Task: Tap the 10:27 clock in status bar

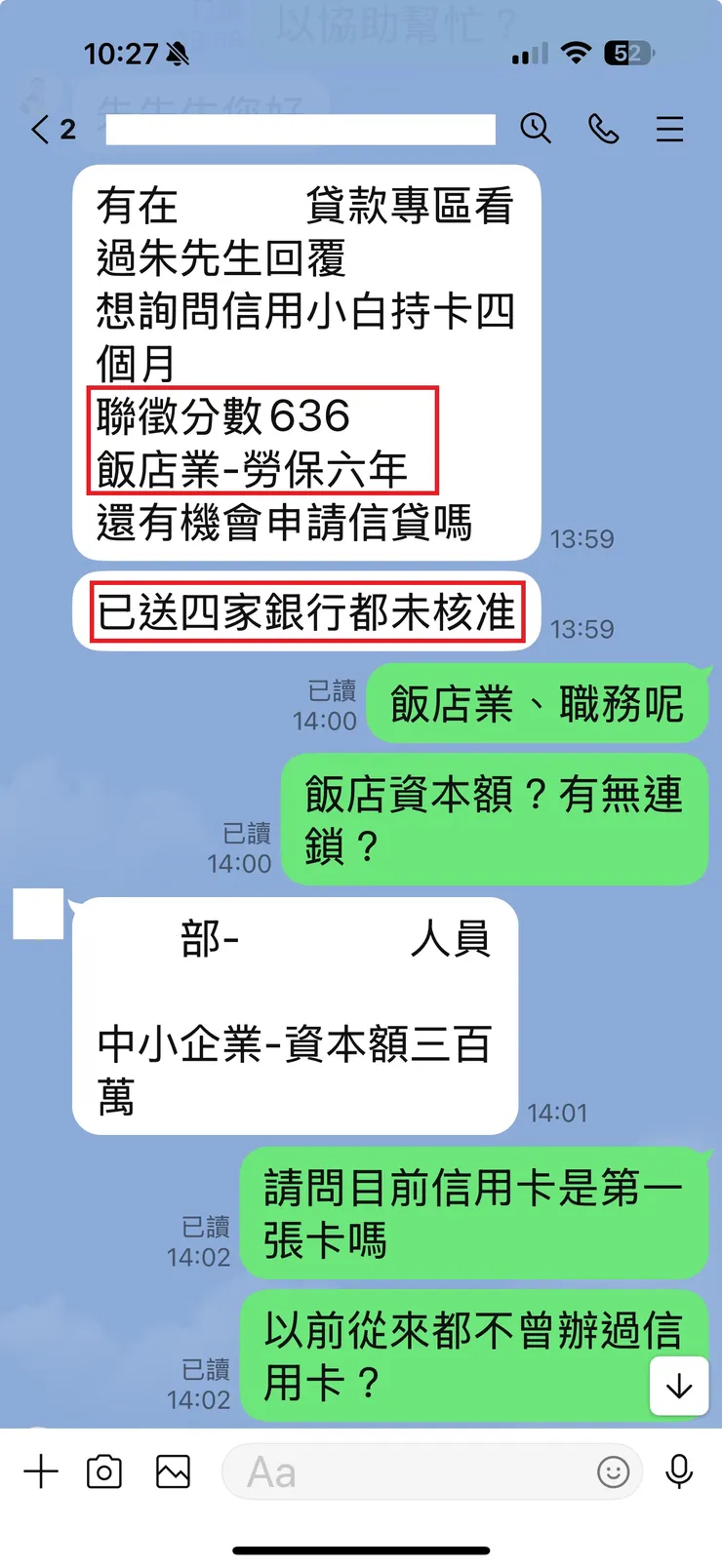Action: pos(121,56)
